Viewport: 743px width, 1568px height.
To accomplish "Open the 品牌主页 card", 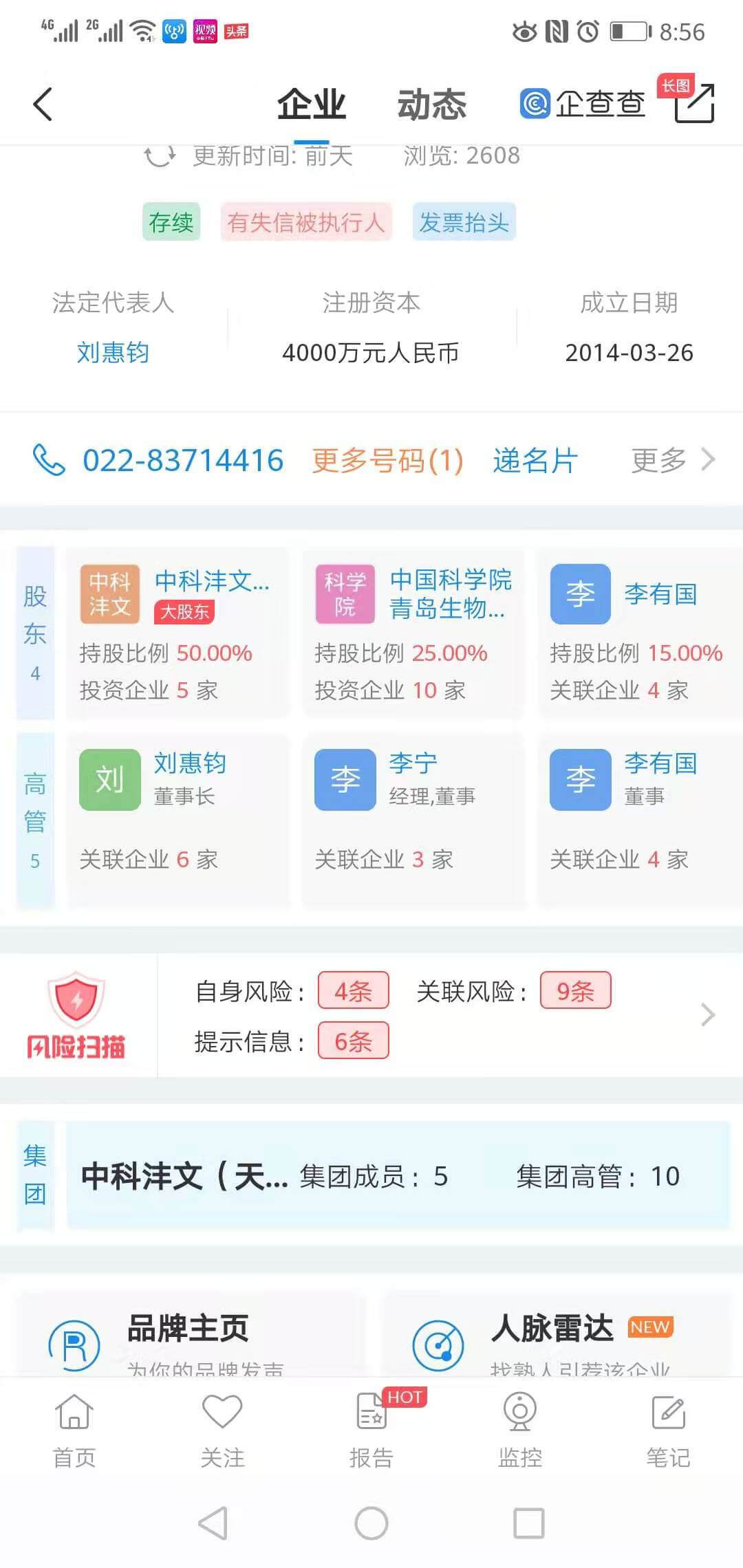I will pyautogui.click(x=190, y=1338).
